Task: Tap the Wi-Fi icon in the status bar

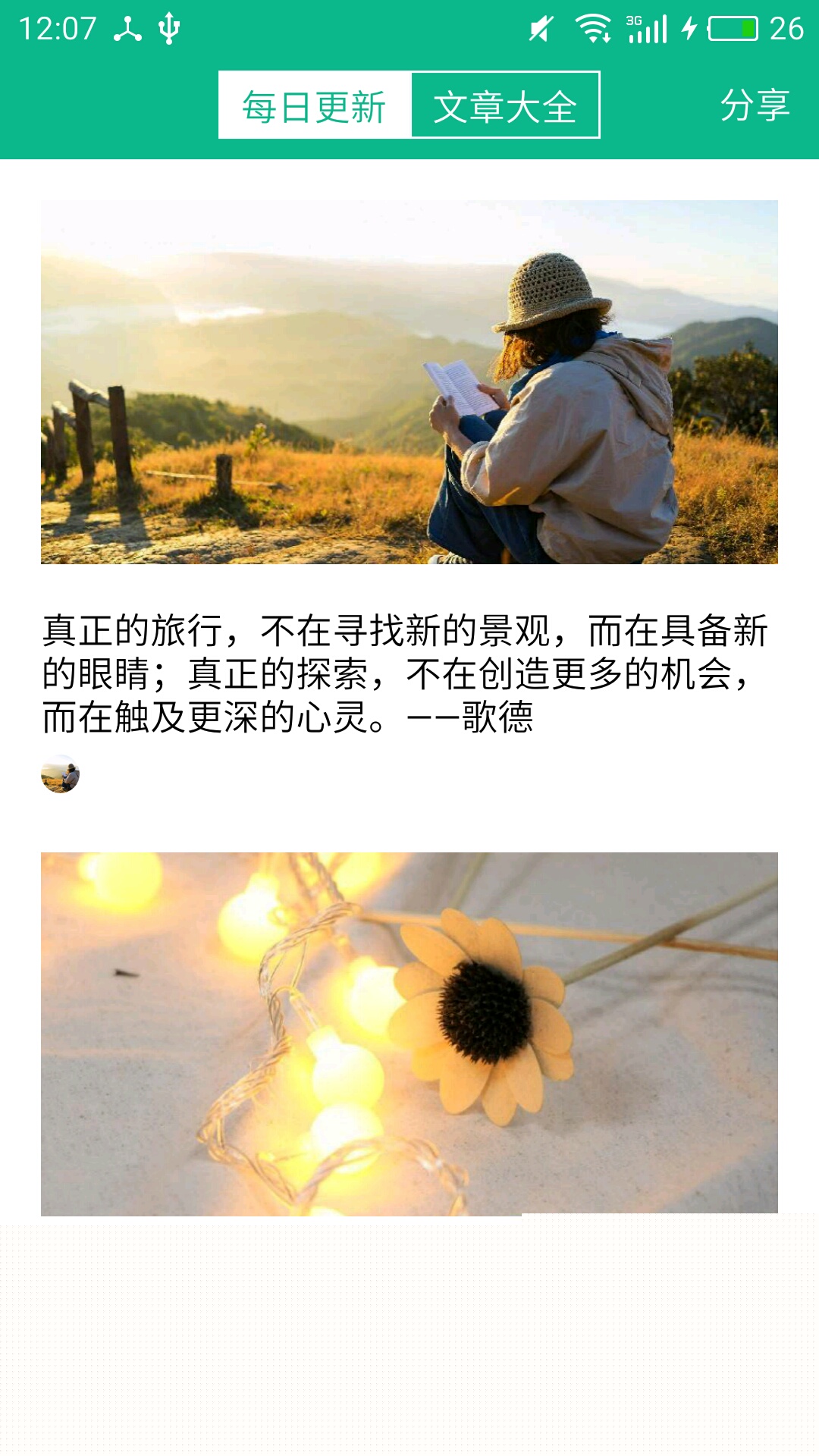Action: (x=591, y=24)
